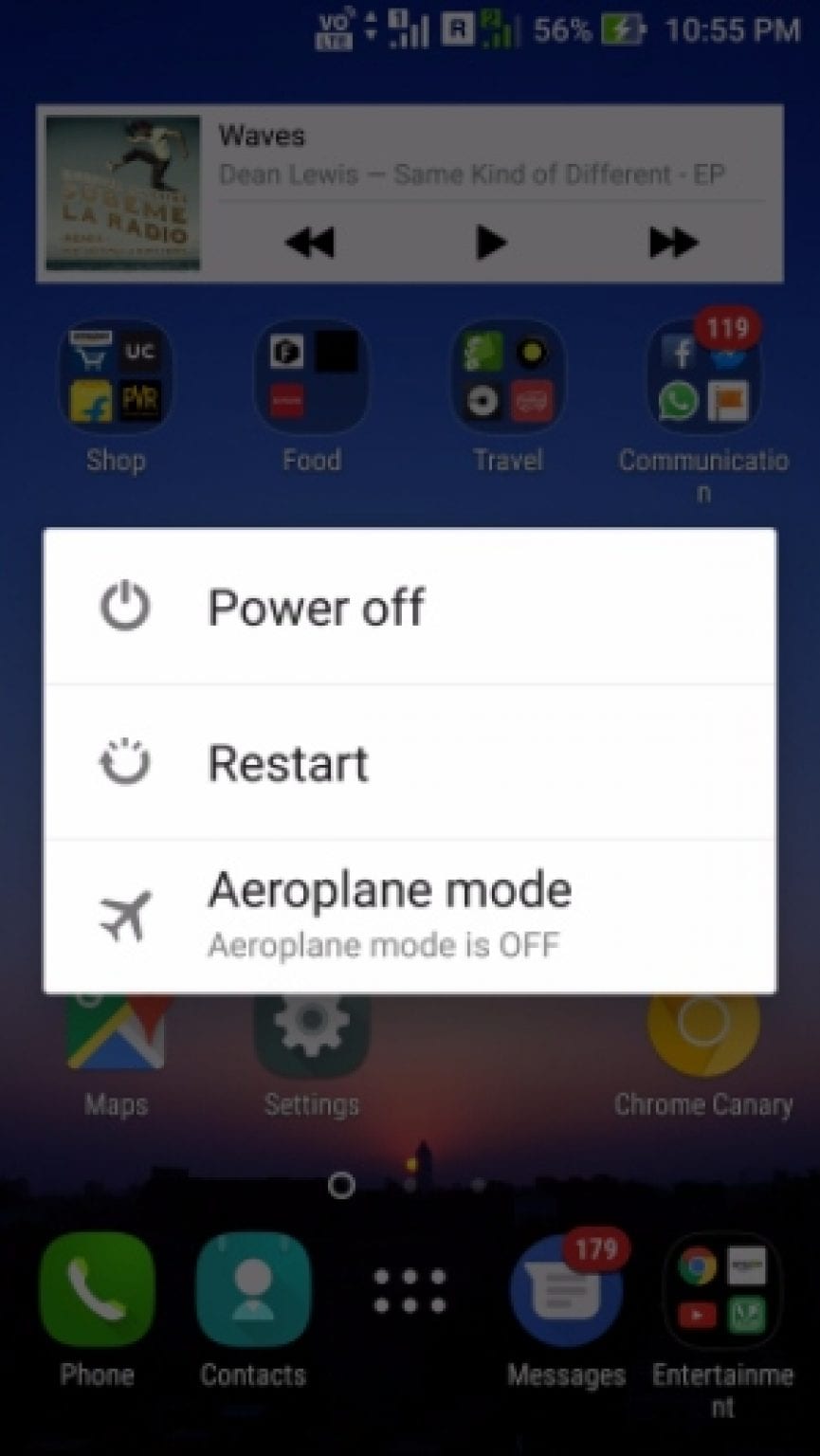Select Power off in the power menu
820x1456 pixels.
pos(410,607)
